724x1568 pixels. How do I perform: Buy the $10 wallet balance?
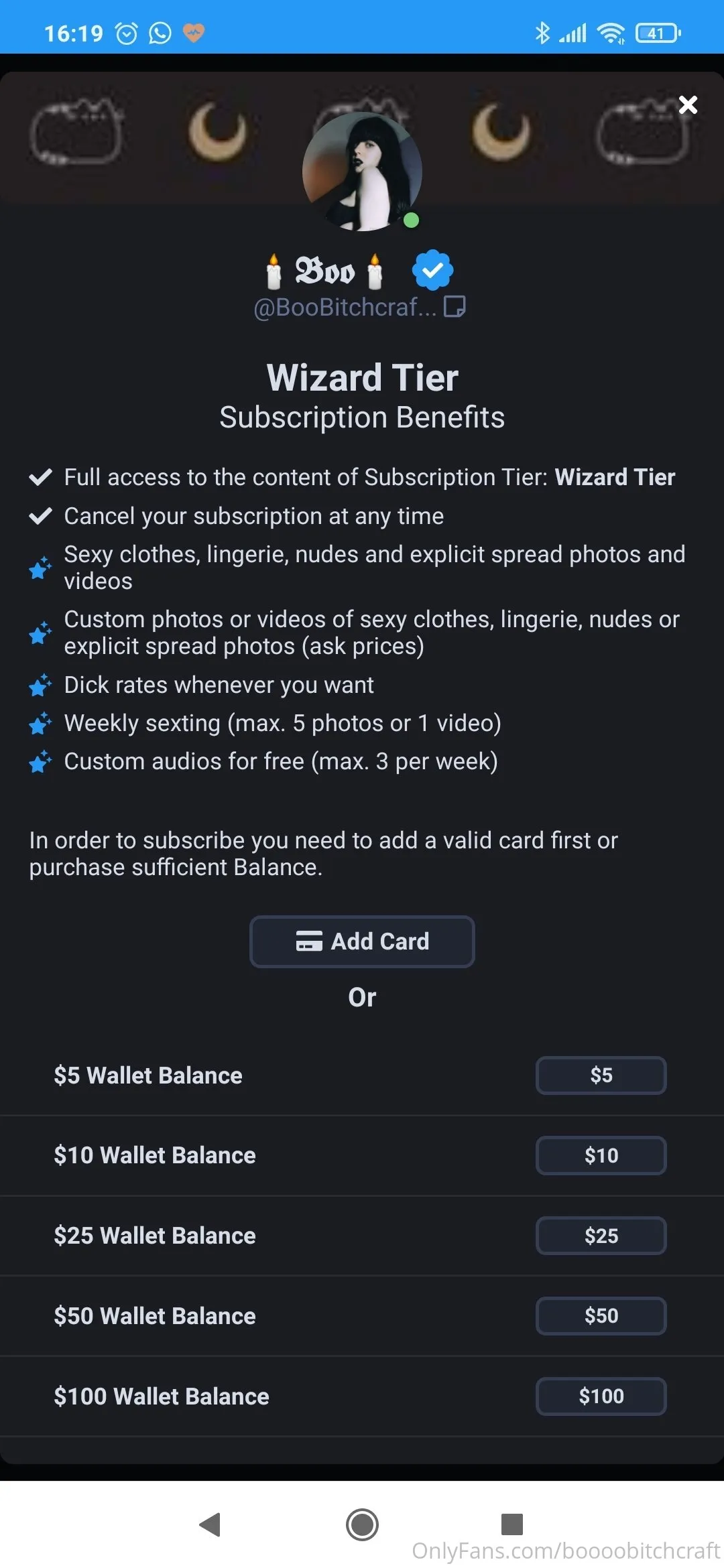(601, 1155)
